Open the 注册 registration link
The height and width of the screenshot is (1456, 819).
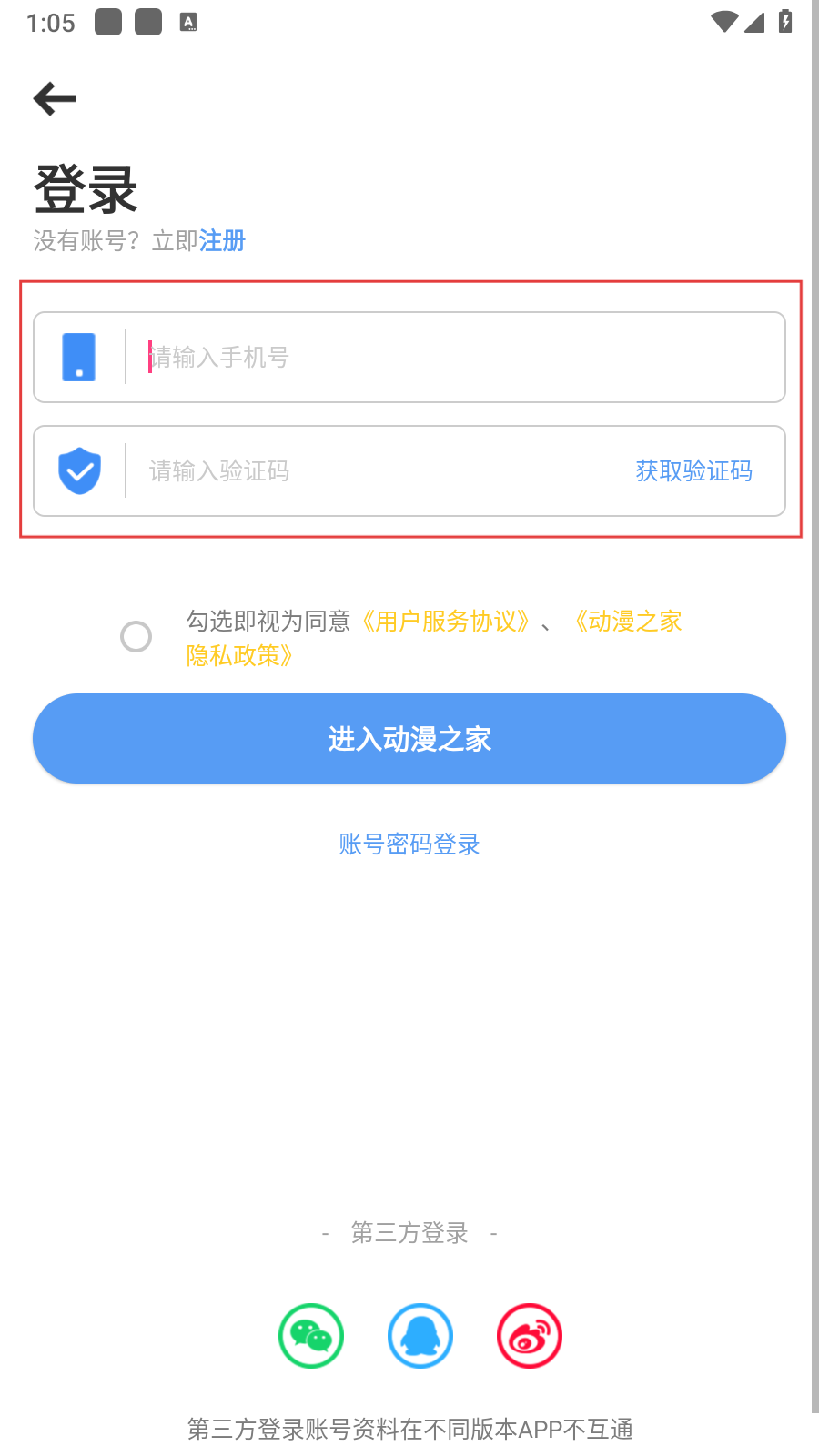[222, 241]
